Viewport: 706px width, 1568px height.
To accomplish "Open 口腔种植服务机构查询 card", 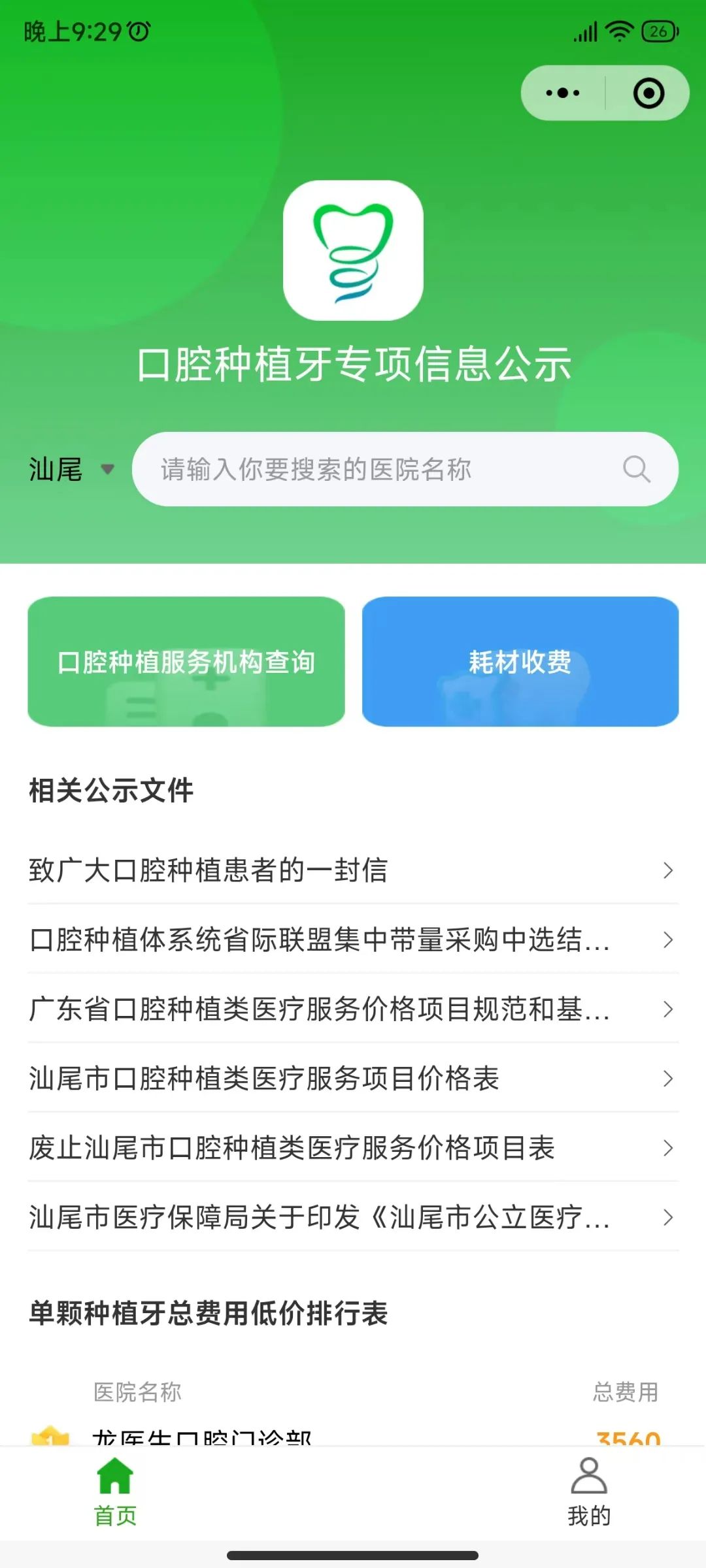I will [186, 661].
